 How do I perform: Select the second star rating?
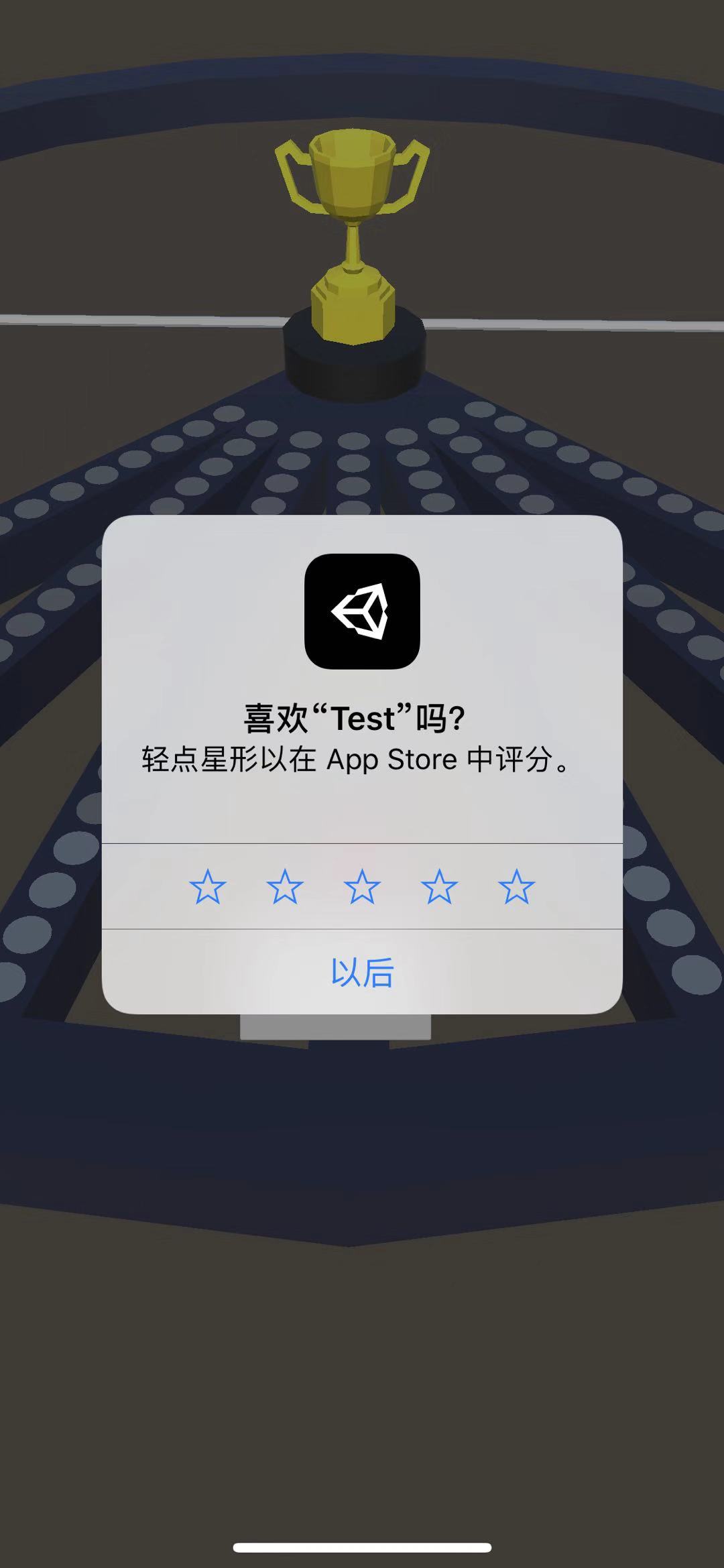(285, 887)
